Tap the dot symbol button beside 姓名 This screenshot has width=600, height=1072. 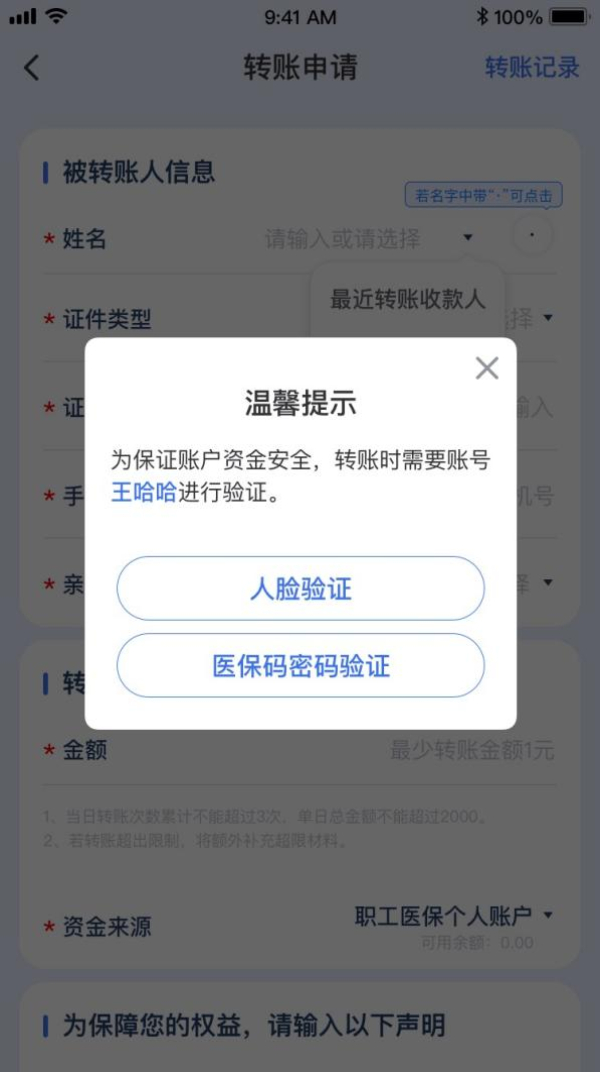click(532, 237)
